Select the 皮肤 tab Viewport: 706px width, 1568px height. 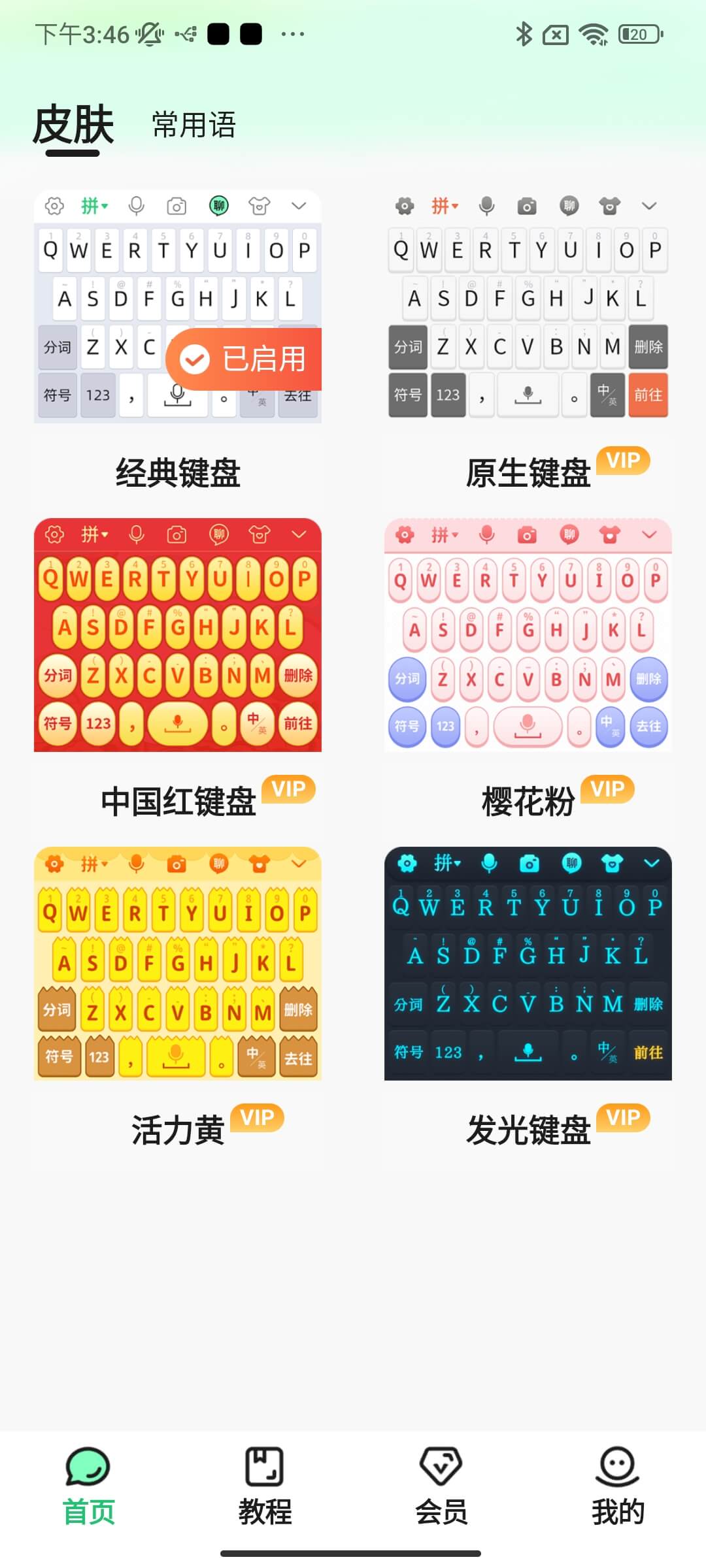(x=73, y=125)
